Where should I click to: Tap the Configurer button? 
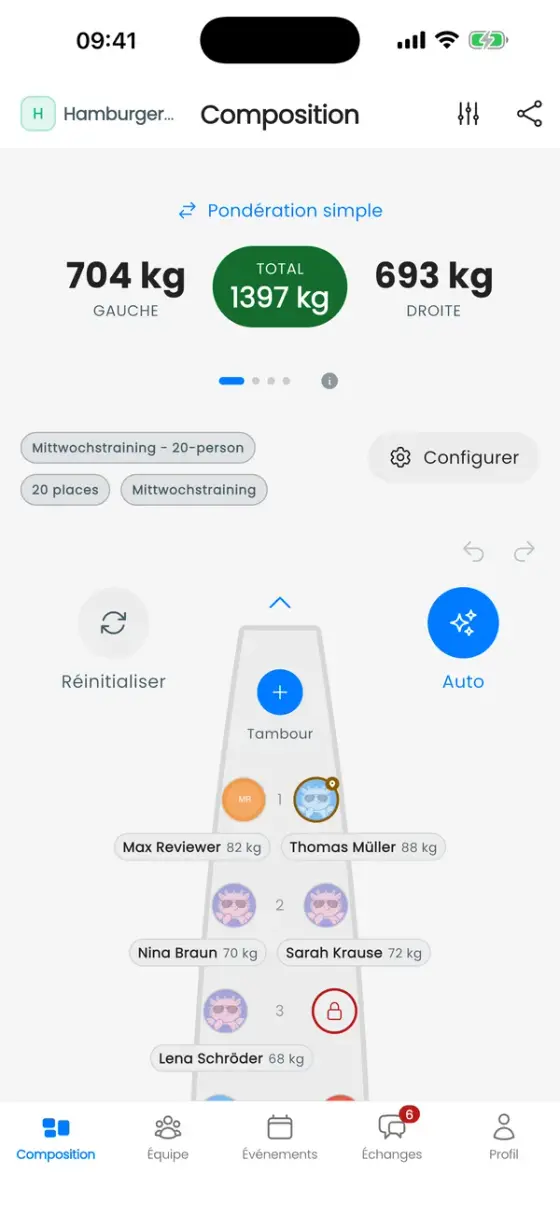pos(454,457)
